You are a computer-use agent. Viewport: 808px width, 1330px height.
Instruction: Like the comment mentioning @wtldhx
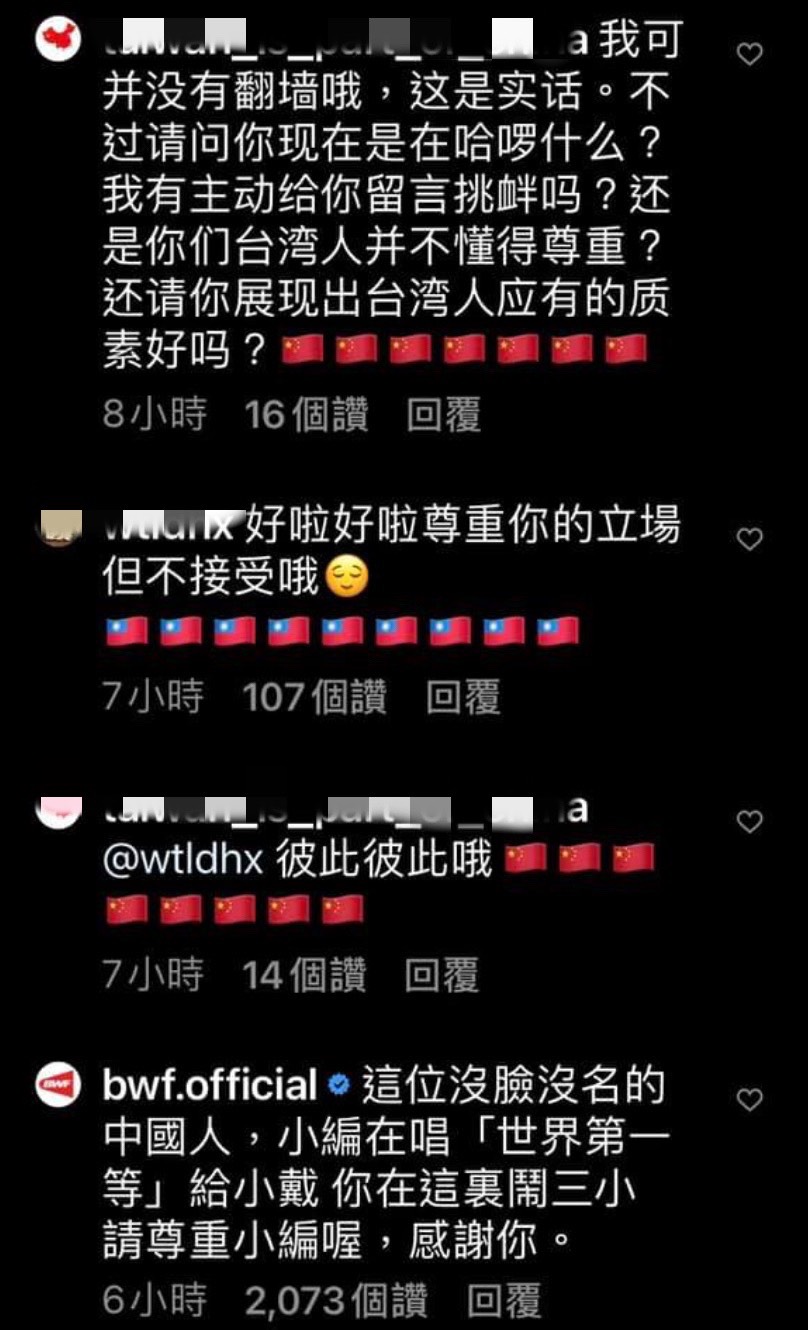click(x=749, y=821)
